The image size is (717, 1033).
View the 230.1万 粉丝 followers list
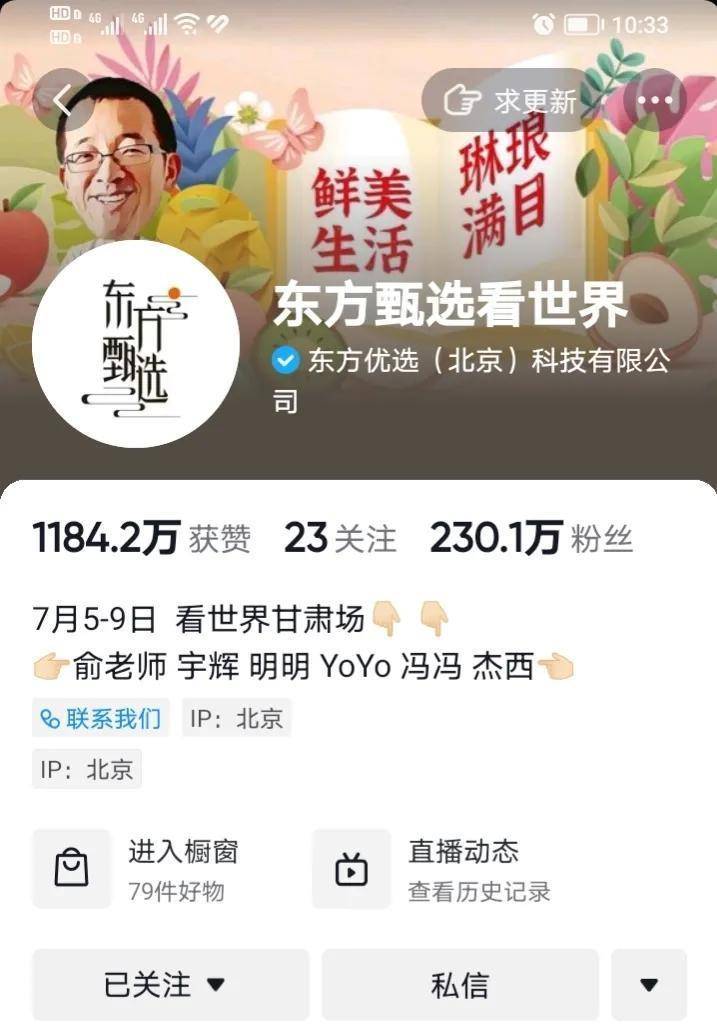click(531, 538)
